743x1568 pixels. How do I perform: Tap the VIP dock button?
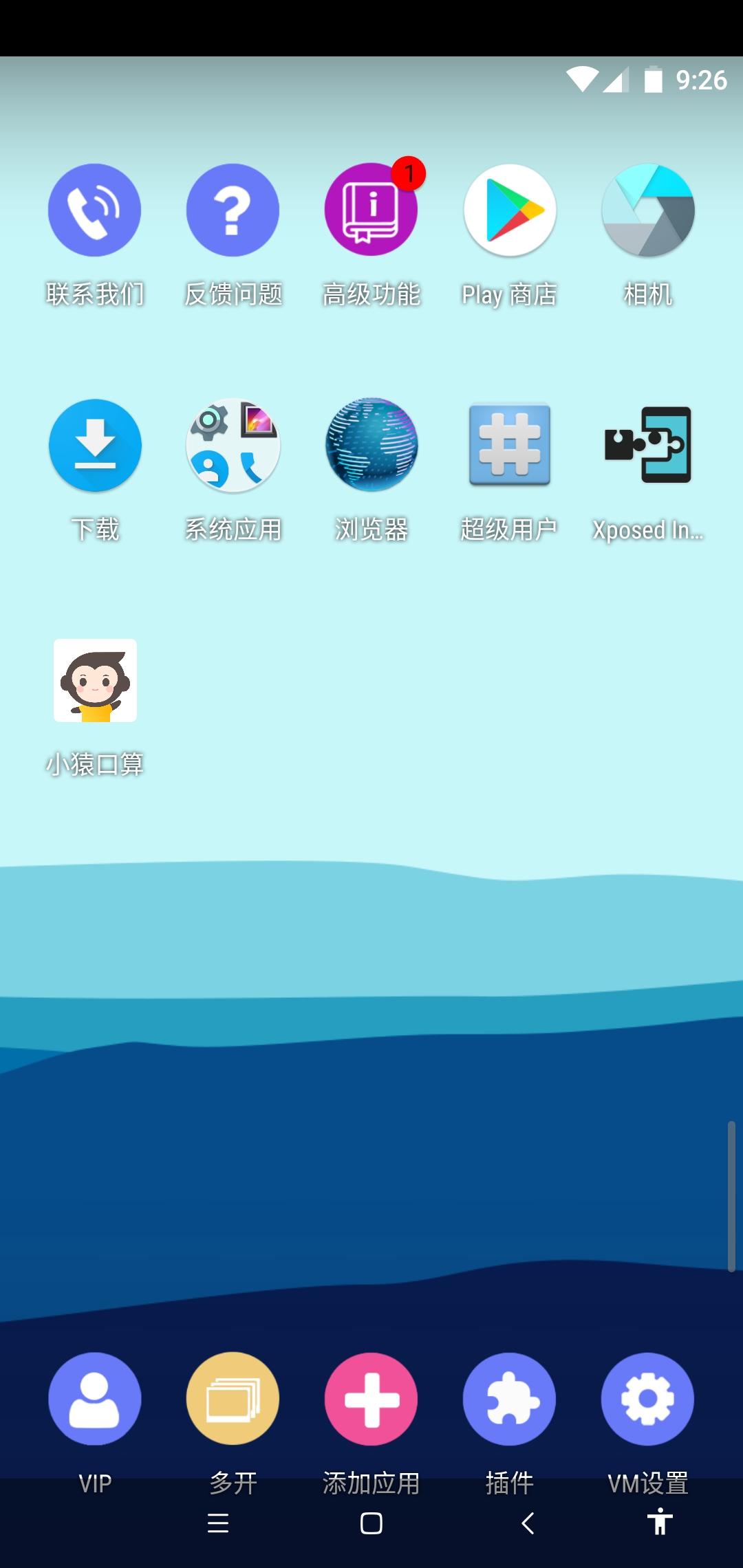click(95, 1400)
